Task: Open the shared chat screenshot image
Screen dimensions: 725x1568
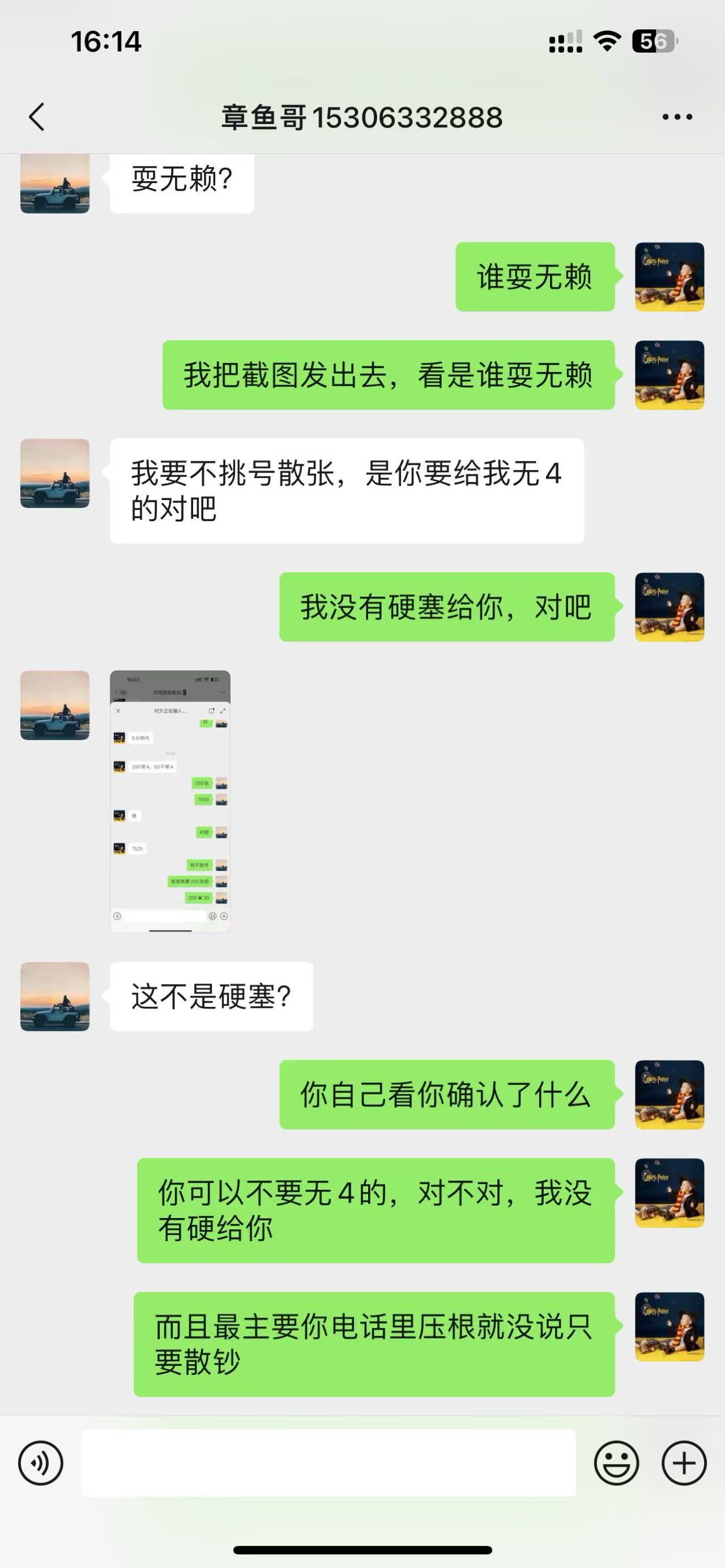Action: (170, 801)
